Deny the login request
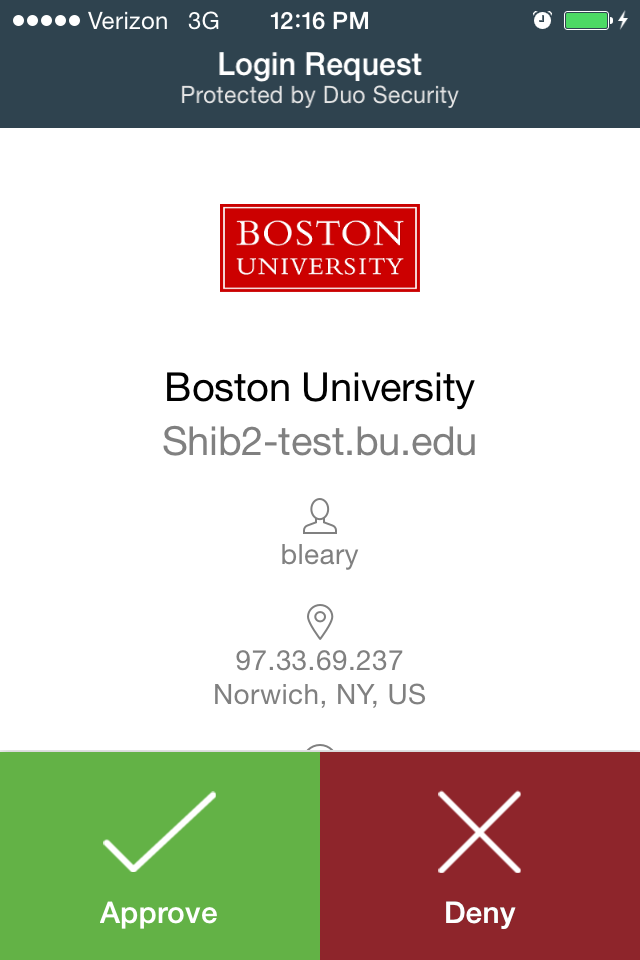This screenshot has height=960, width=640. pyautogui.click(x=480, y=856)
